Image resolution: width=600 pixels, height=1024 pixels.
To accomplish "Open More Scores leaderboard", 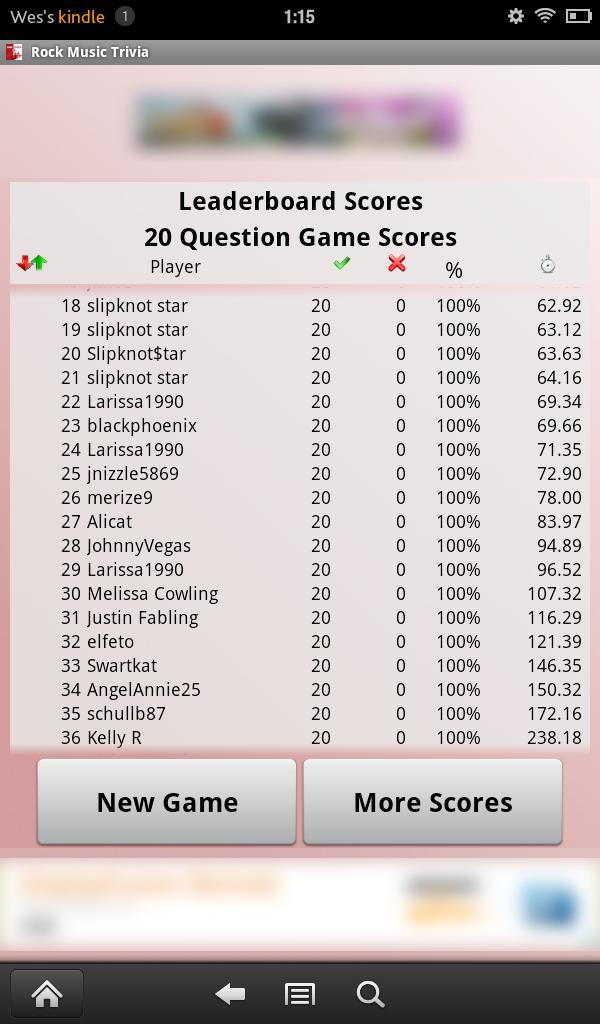I will click(432, 802).
